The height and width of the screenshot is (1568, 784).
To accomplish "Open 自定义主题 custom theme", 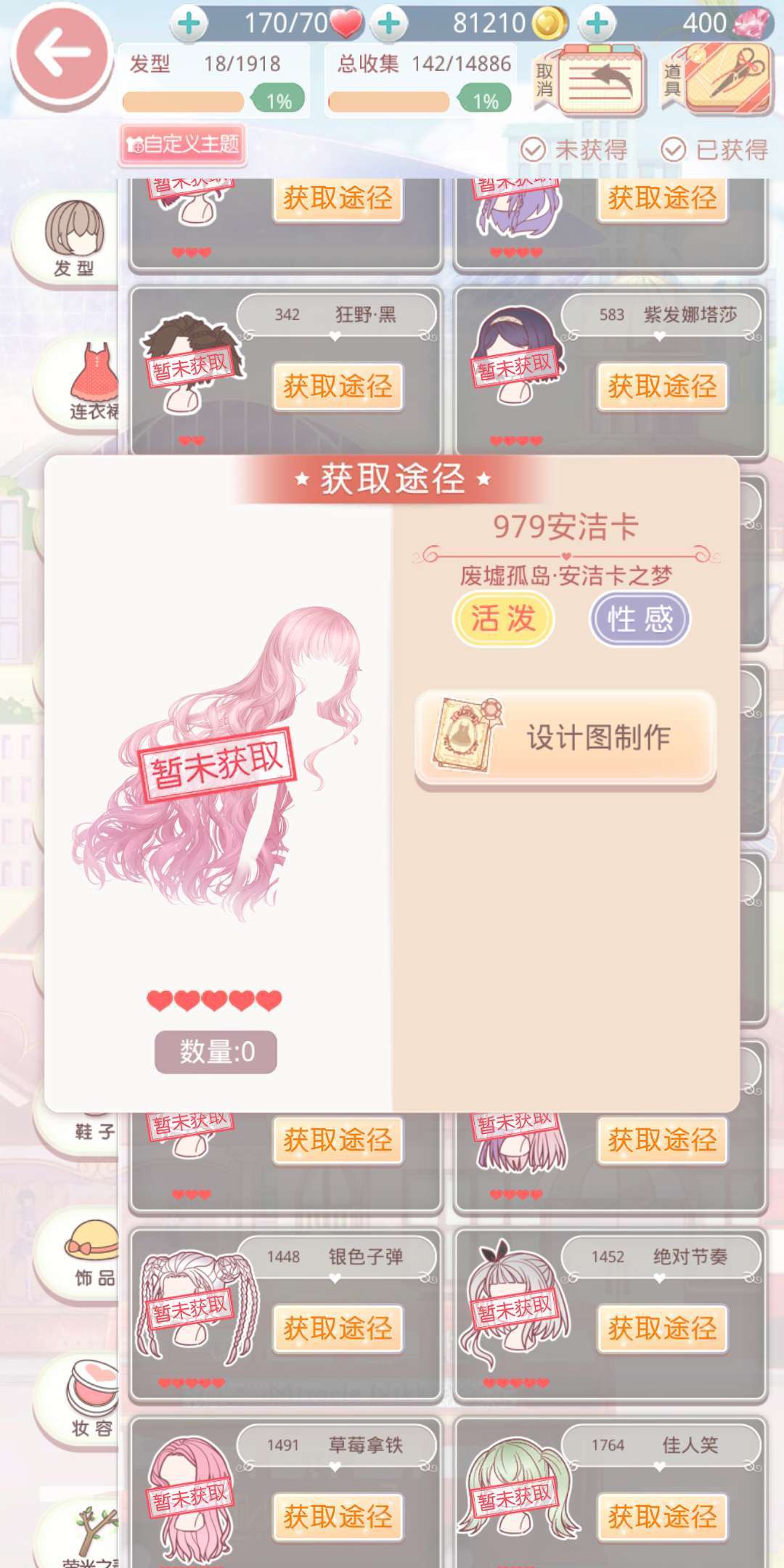I will pos(182,144).
